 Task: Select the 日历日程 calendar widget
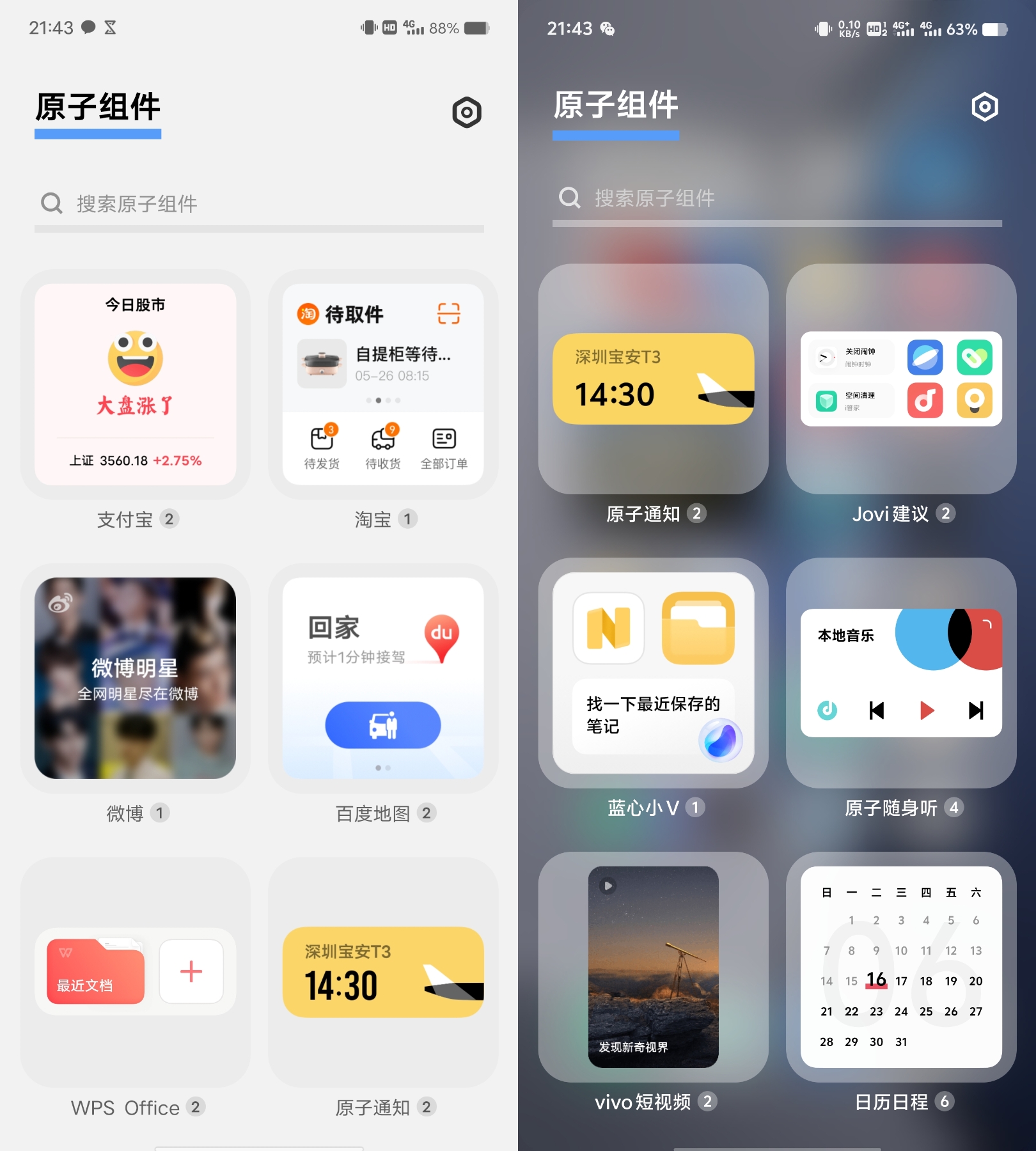pyautogui.click(x=901, y=967)
